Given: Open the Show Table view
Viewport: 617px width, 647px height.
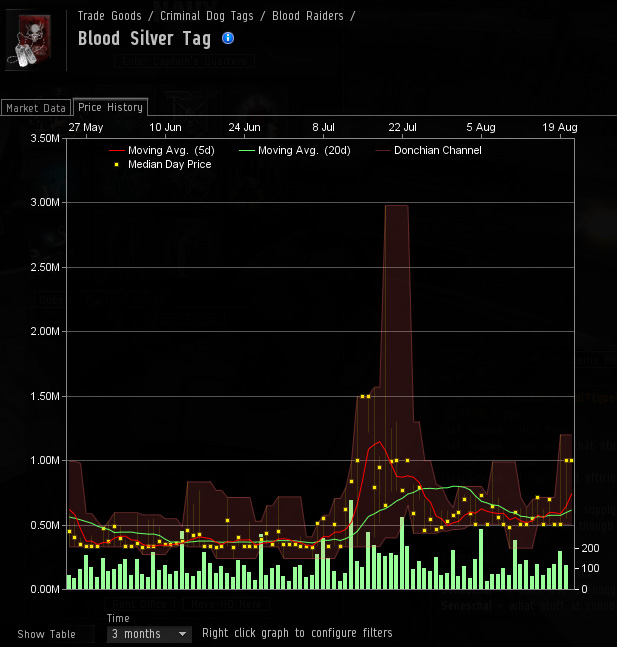Looking at the screenshot, I should point(46,634).
